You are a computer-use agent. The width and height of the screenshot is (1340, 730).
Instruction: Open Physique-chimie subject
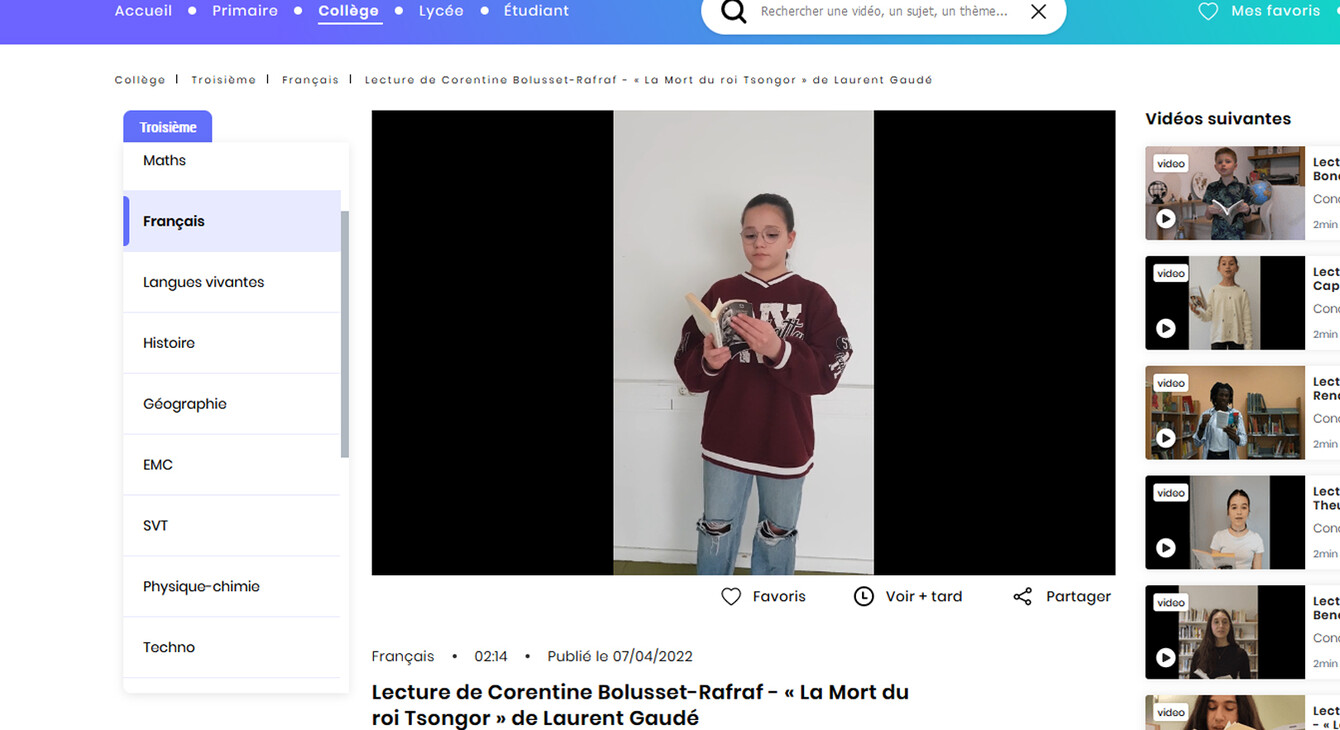pos(201,587)
